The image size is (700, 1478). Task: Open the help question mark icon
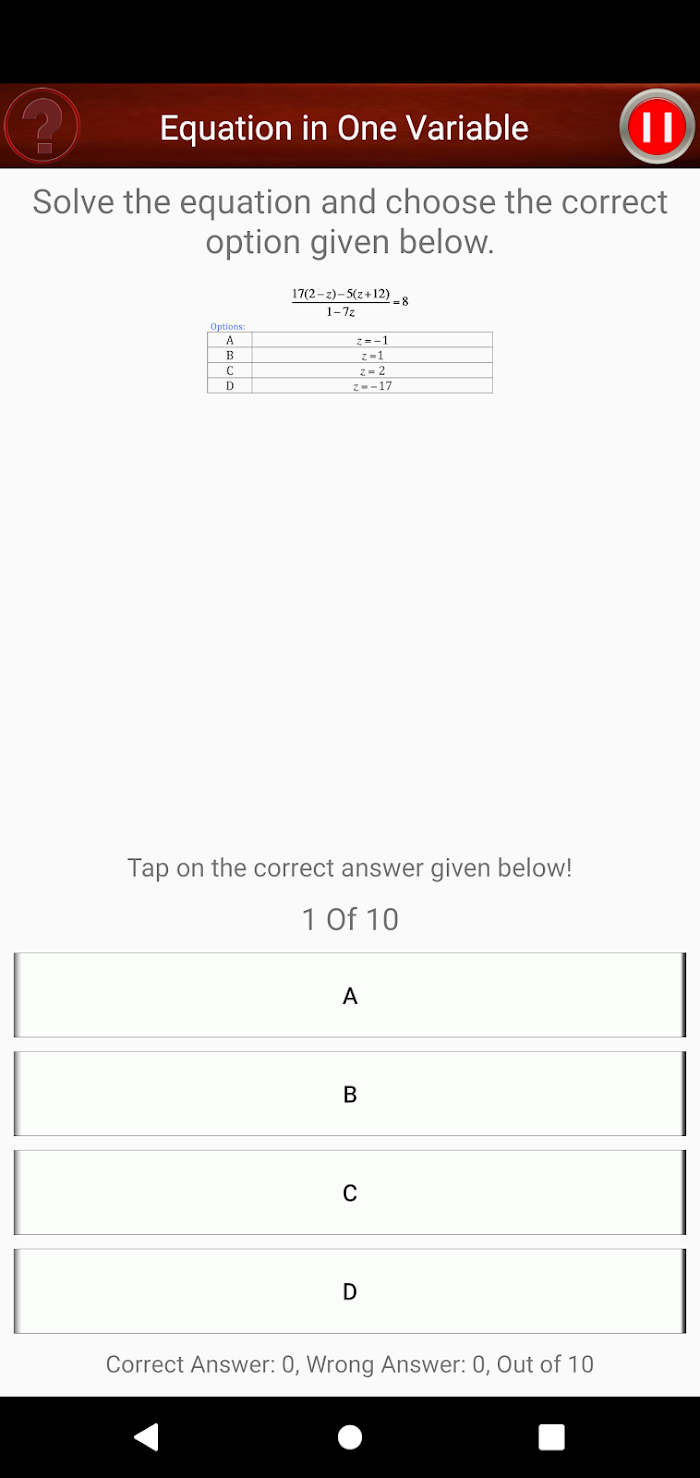[42, 126]
